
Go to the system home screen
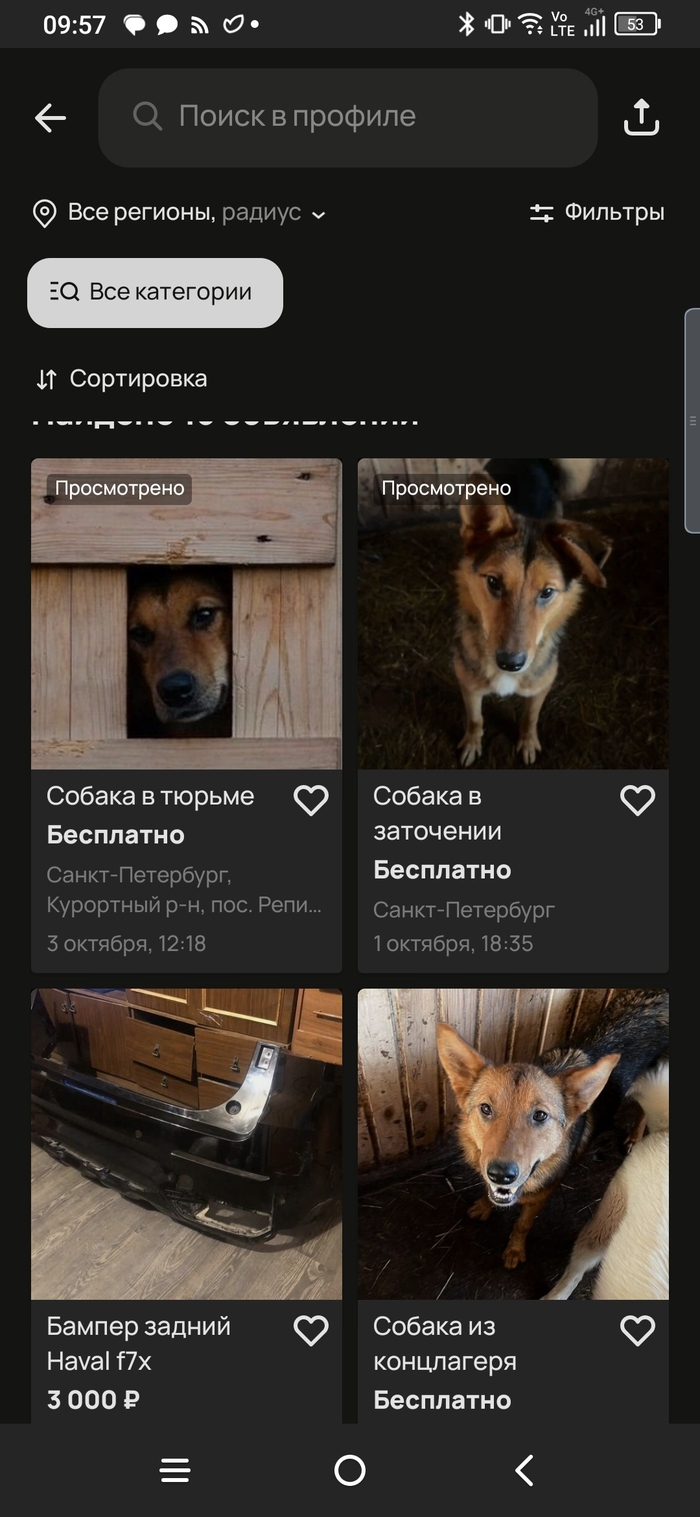coord(350,1470)
